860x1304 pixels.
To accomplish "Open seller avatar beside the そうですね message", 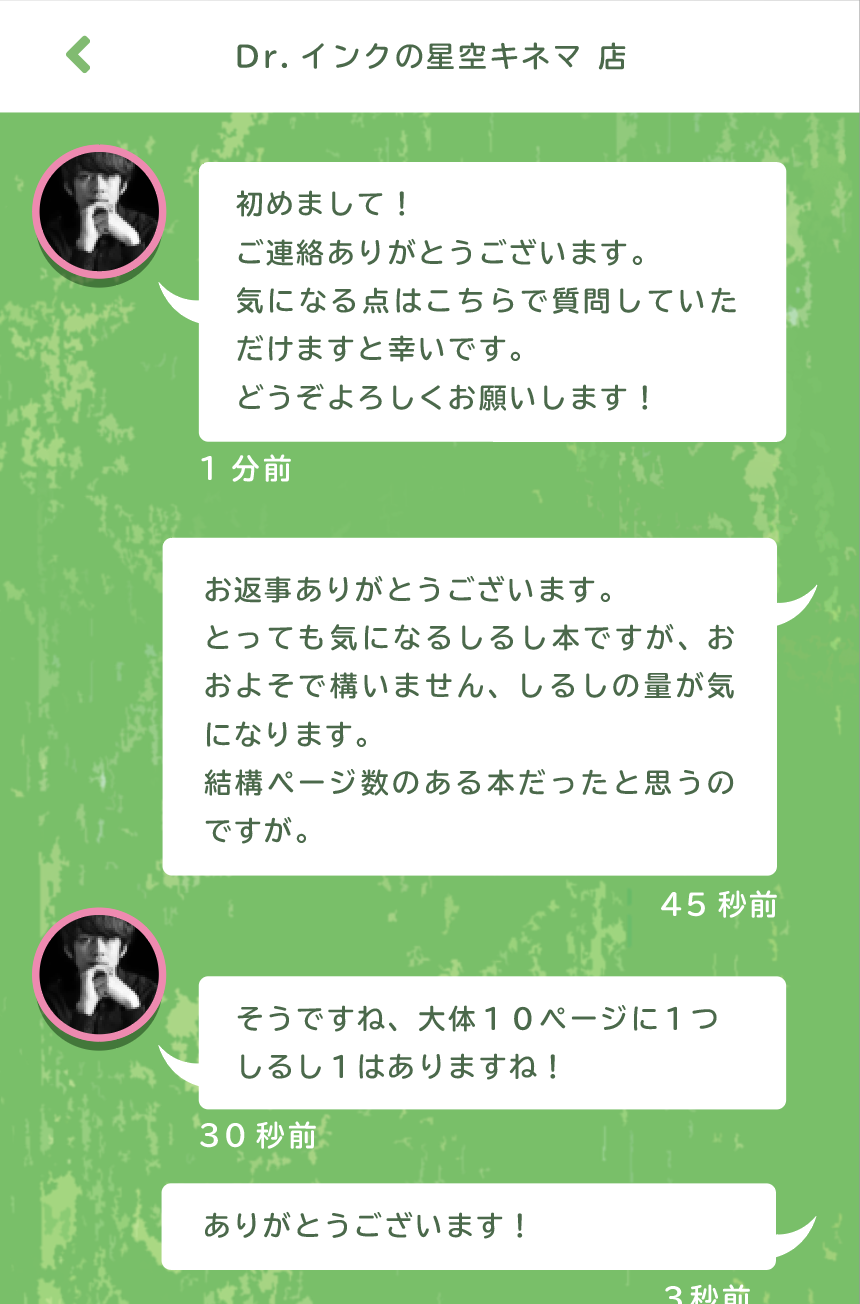I will pos(98,973).
